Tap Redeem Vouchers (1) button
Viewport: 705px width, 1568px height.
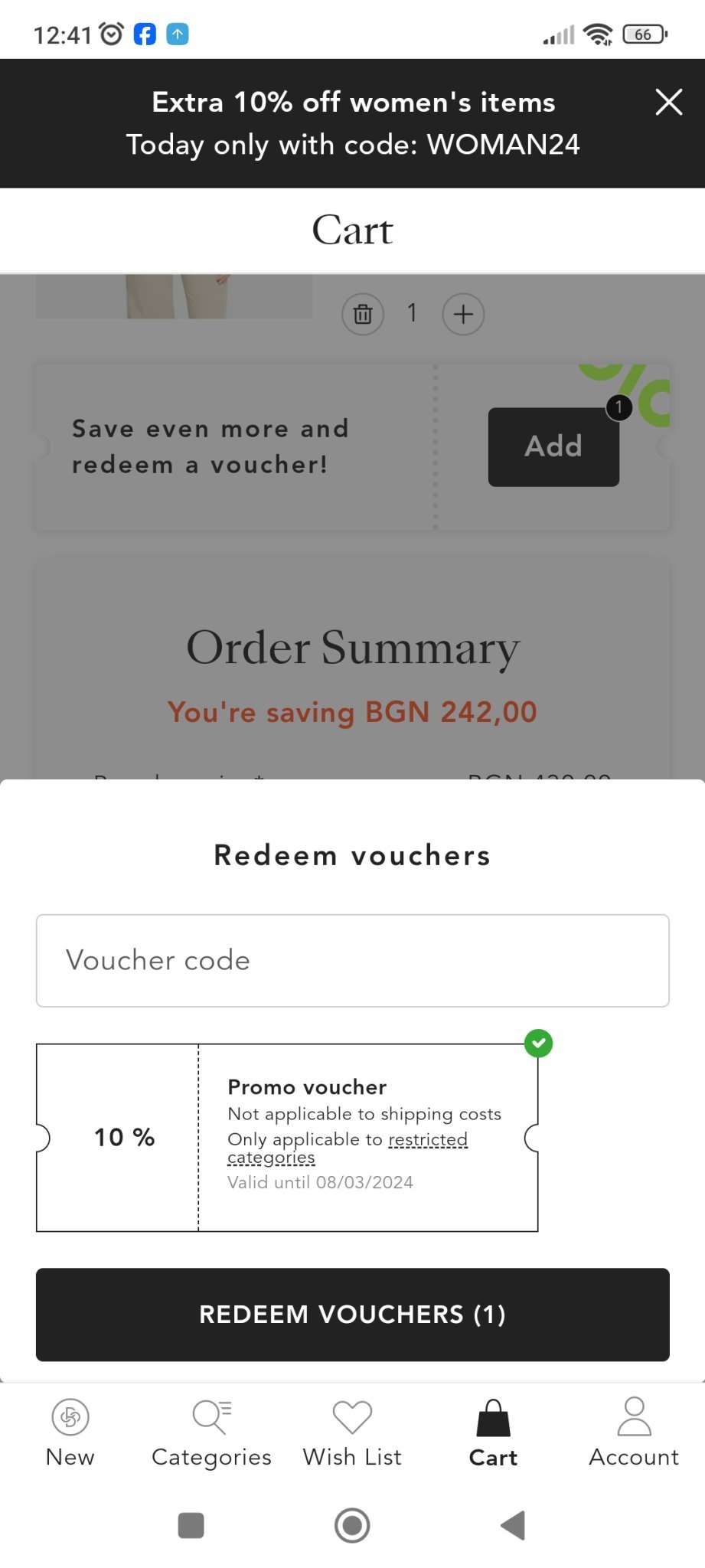(x=352, y=1314)
